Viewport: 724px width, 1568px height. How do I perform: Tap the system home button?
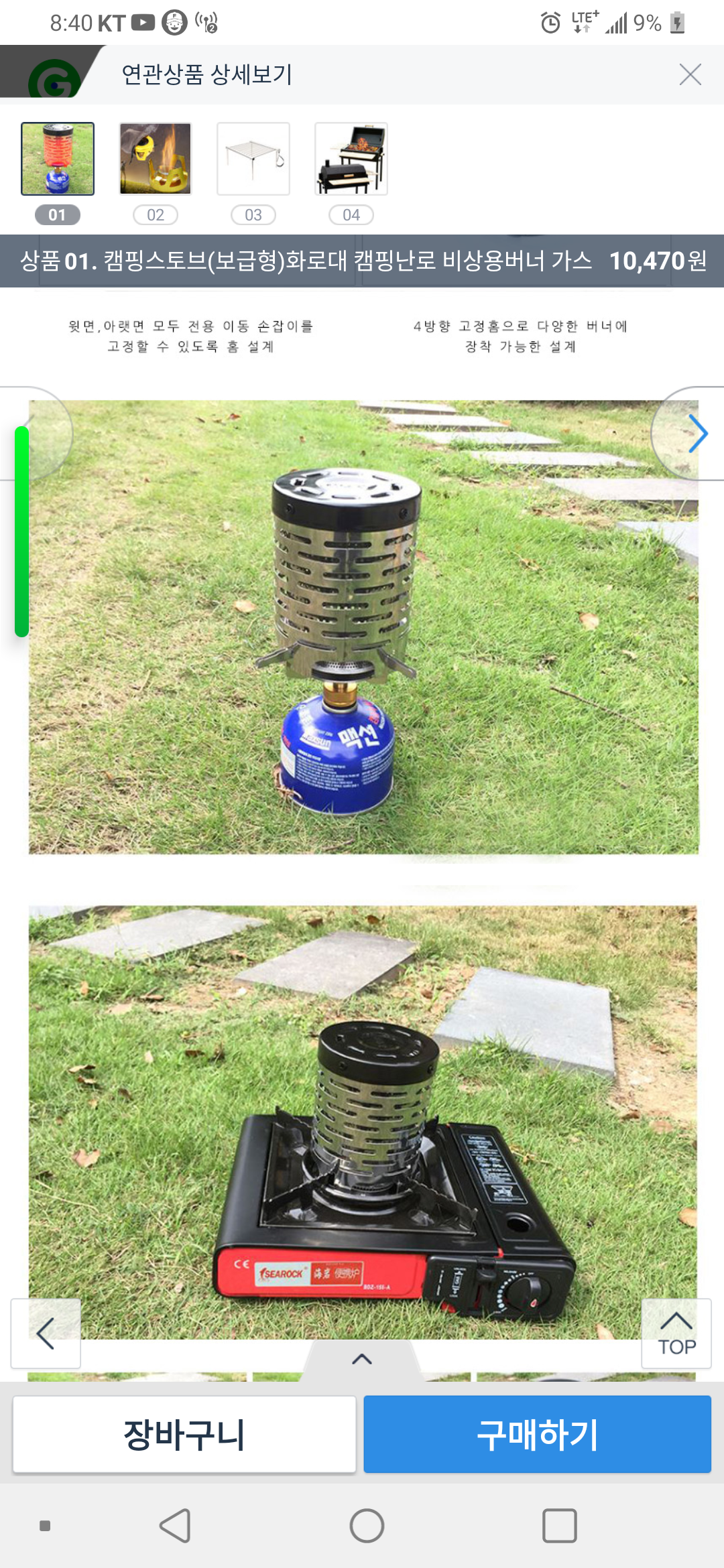point(367,1526)
